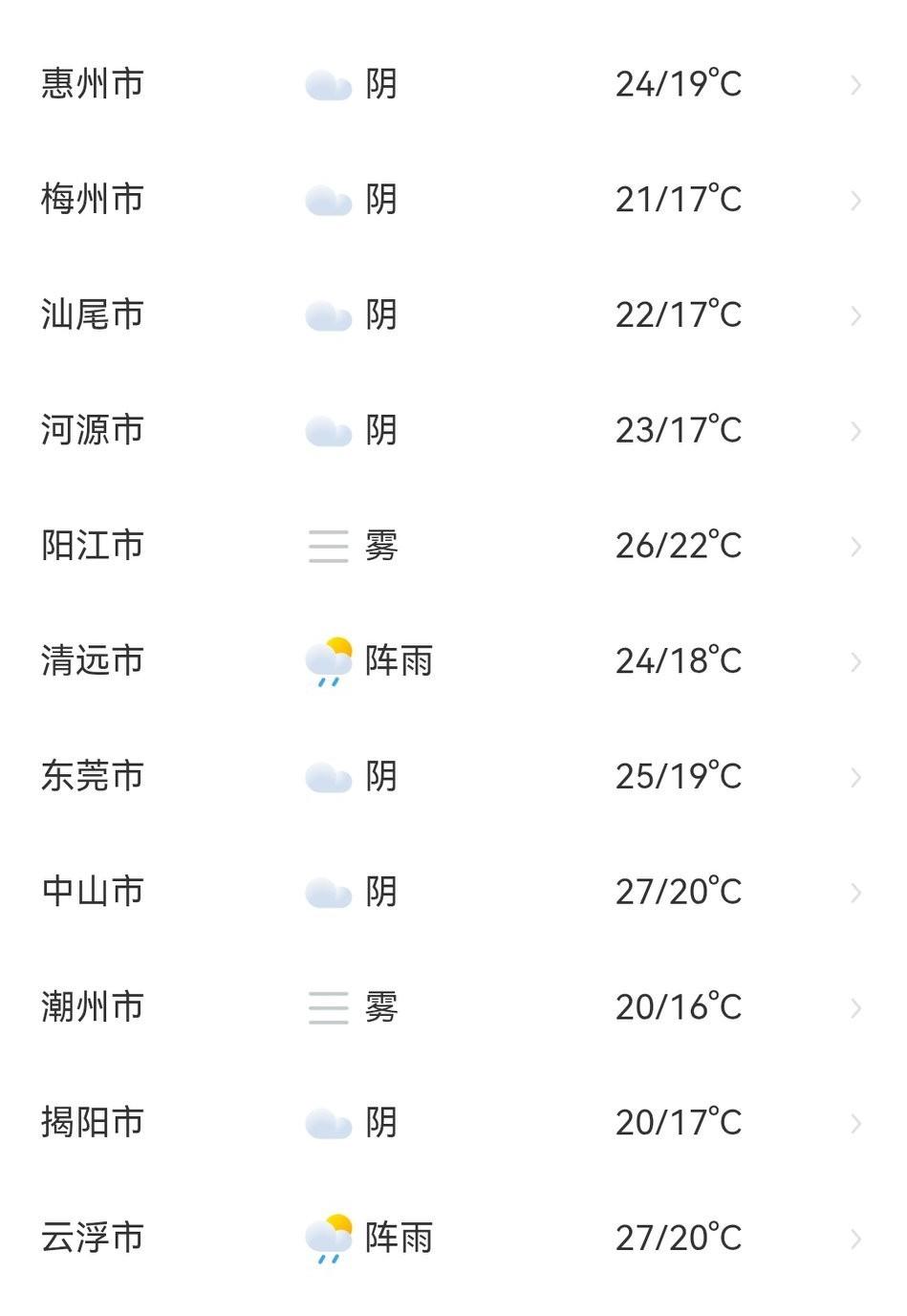Open the 清远市 shower forecast
Screen dimensions: 907x1316
point(453,661)
